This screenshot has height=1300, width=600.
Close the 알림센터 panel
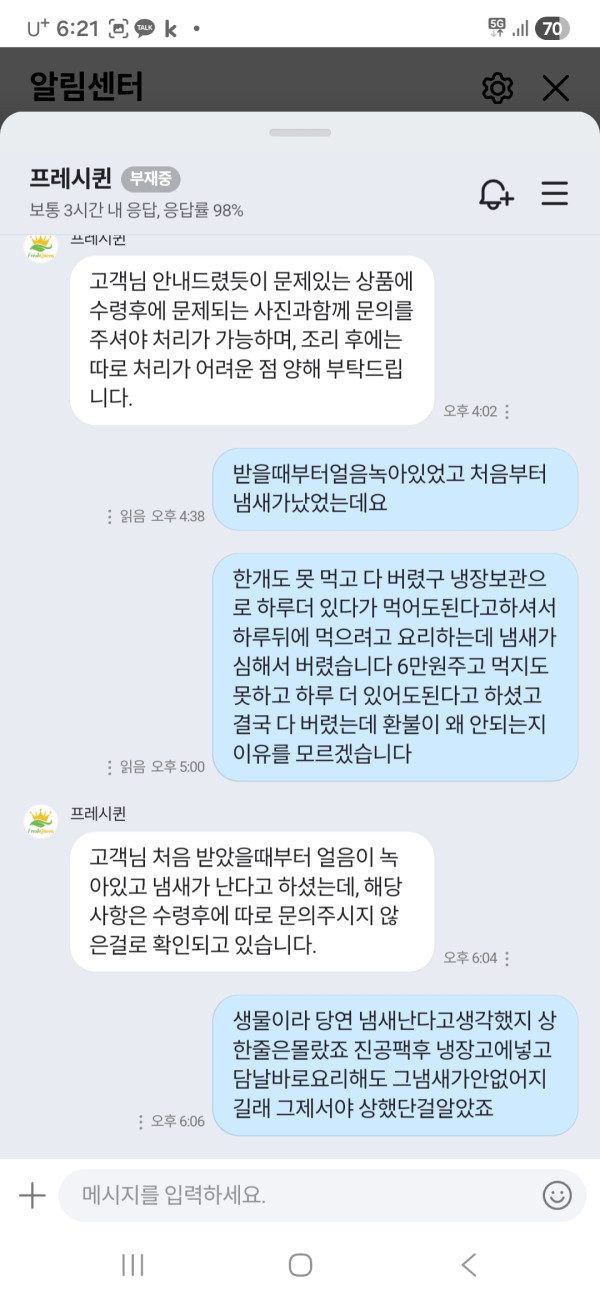click(555, 88)
